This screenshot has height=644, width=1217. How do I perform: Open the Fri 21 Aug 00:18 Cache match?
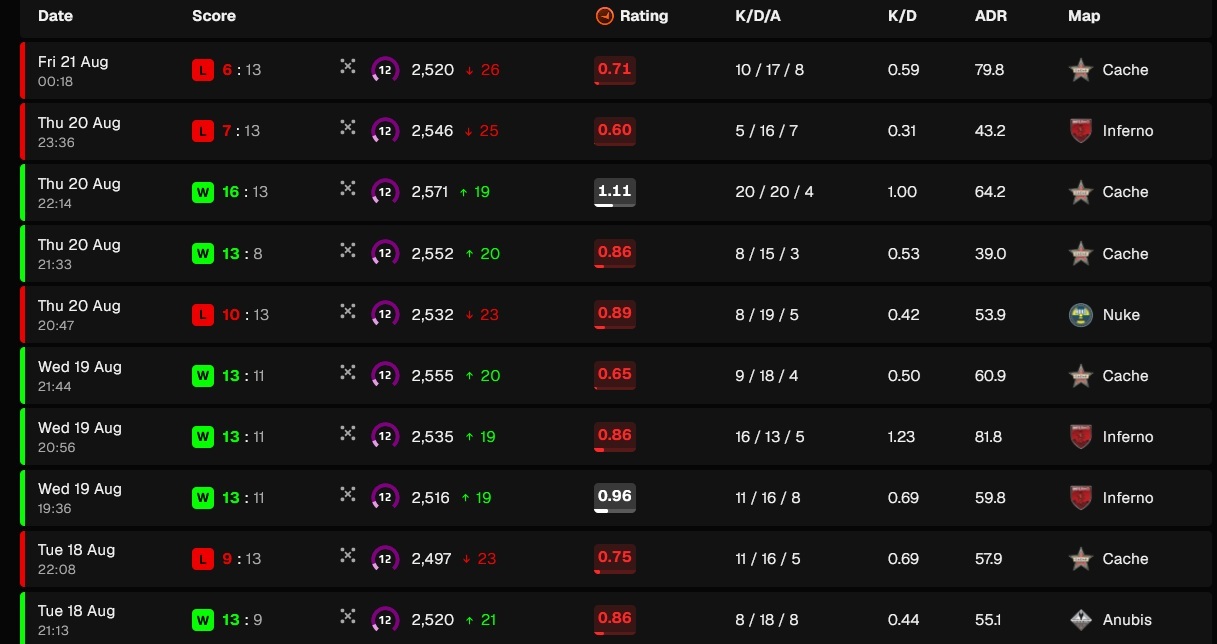pos(615,70)
